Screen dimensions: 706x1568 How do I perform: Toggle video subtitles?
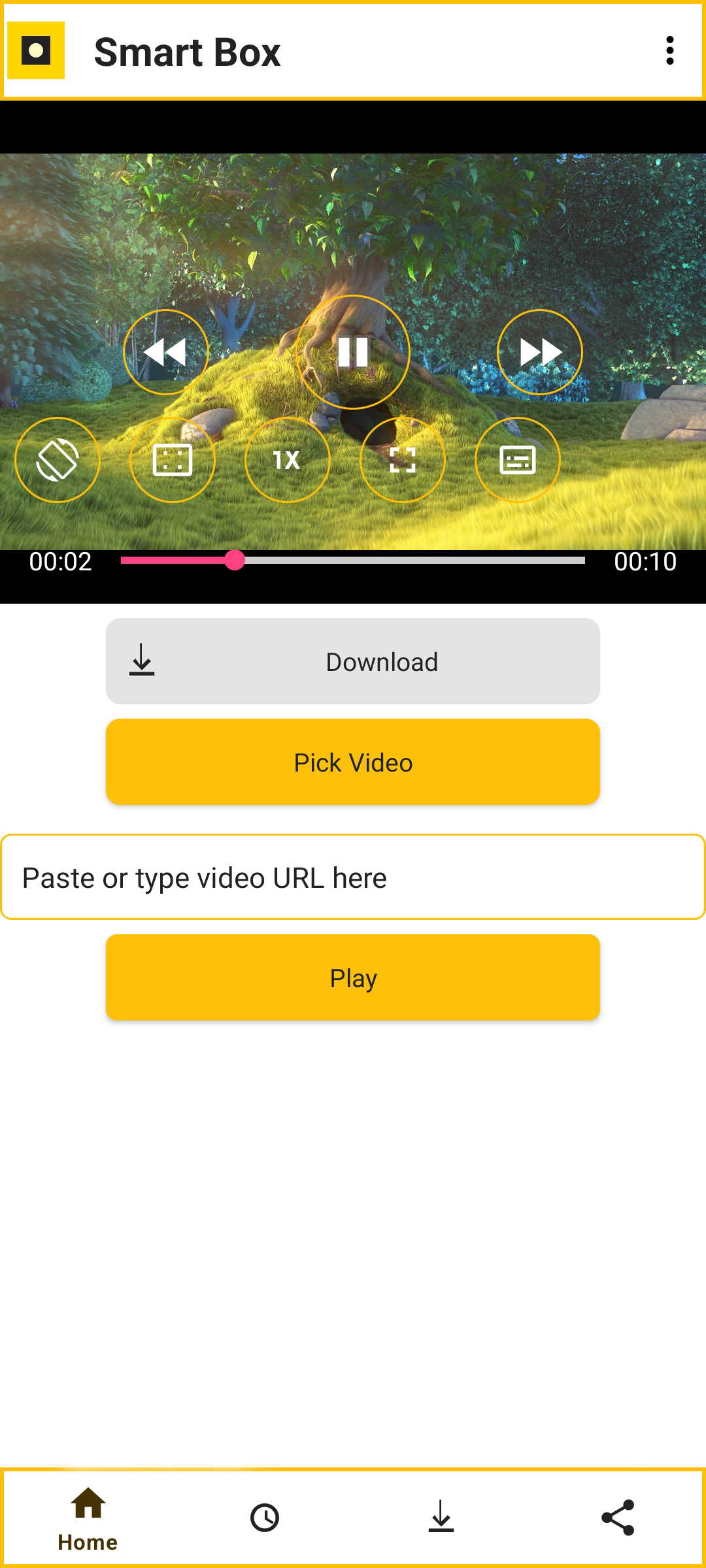pyautogui.click(x=518, y=460)
